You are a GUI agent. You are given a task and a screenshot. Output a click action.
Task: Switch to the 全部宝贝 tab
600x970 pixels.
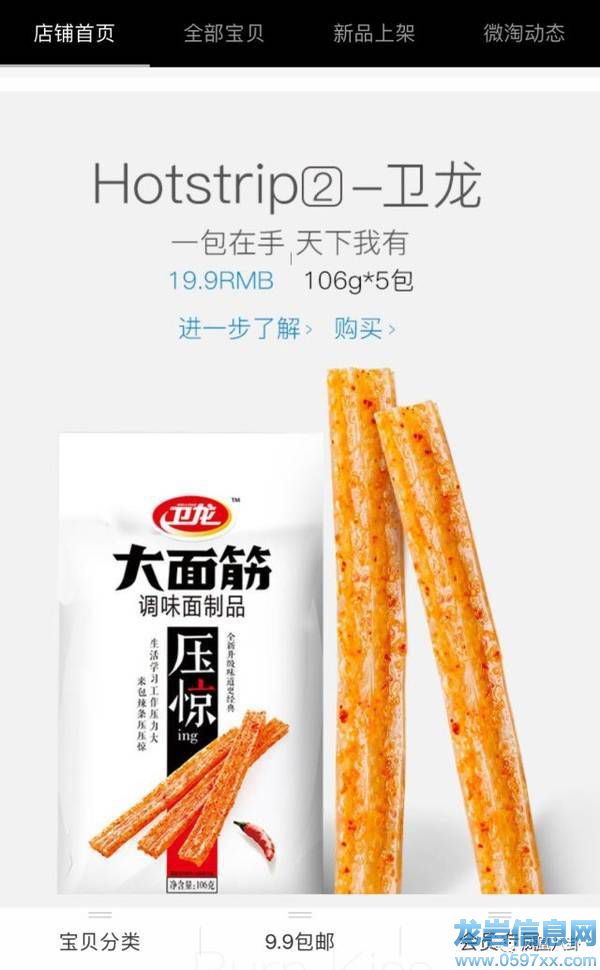(x=224, y=33)
